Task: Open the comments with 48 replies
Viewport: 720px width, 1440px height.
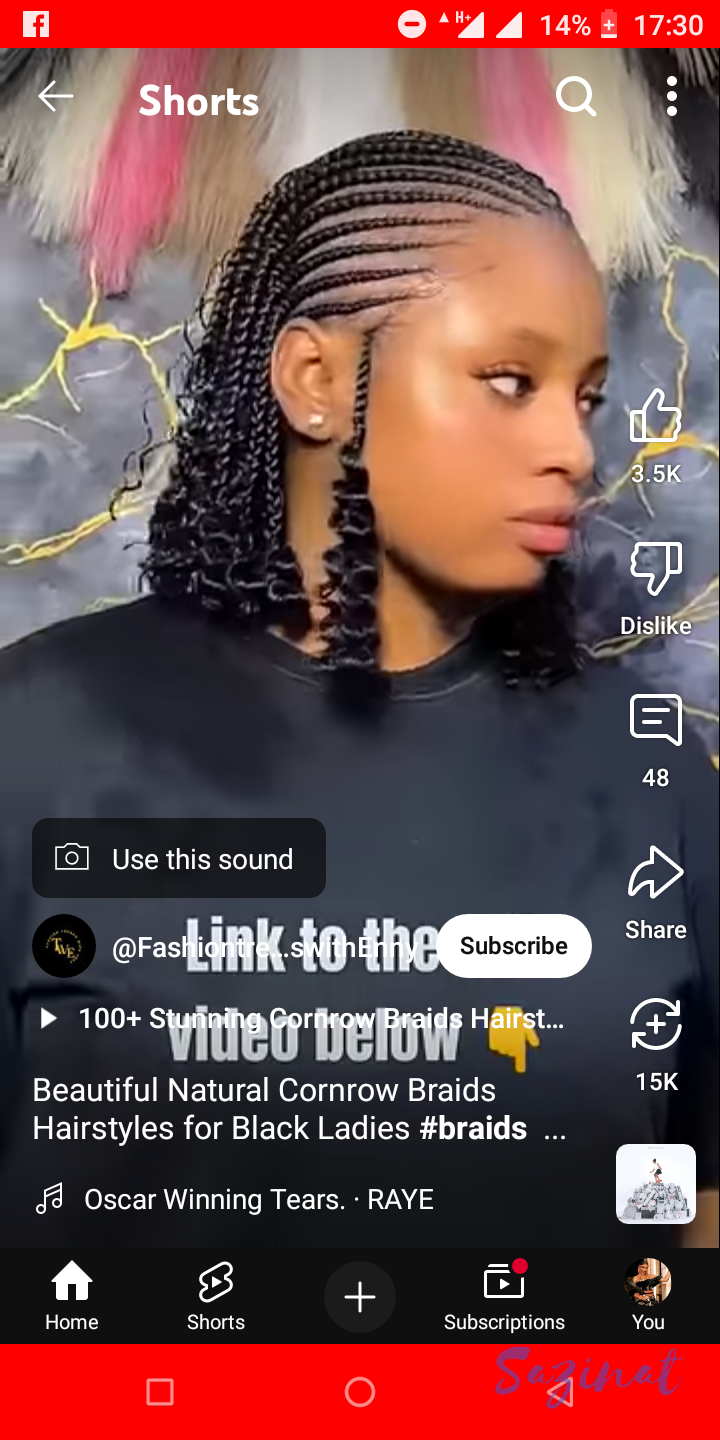Action: tap(655, 722)
